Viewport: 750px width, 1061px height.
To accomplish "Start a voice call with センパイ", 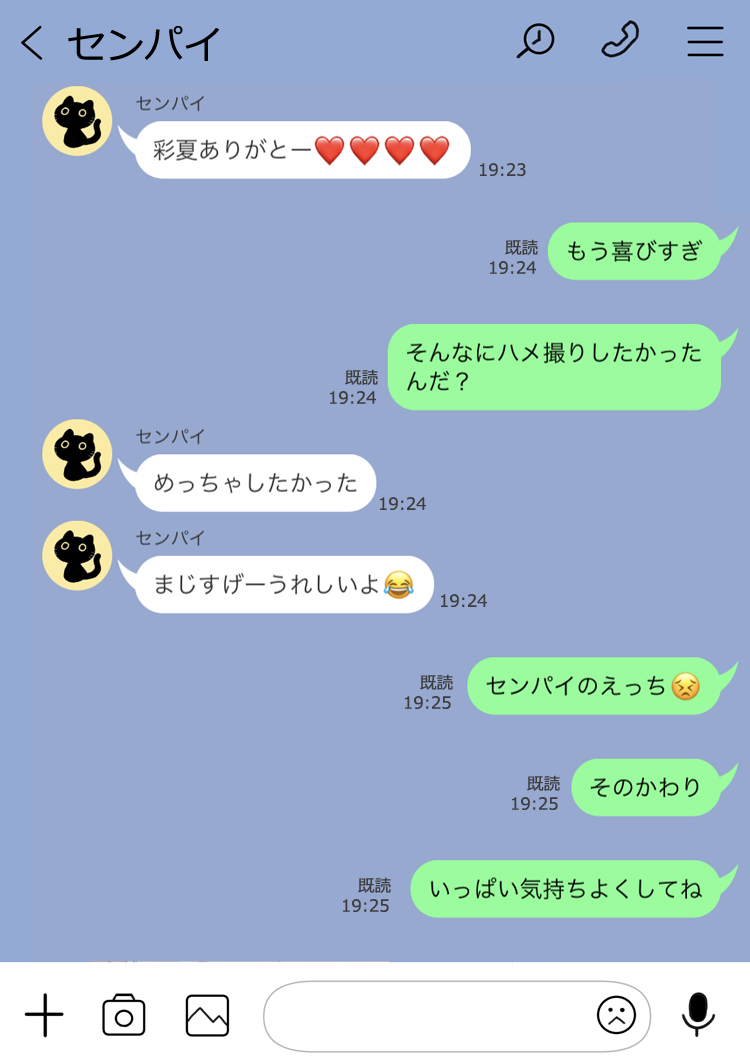I will [x=620, y=41].
